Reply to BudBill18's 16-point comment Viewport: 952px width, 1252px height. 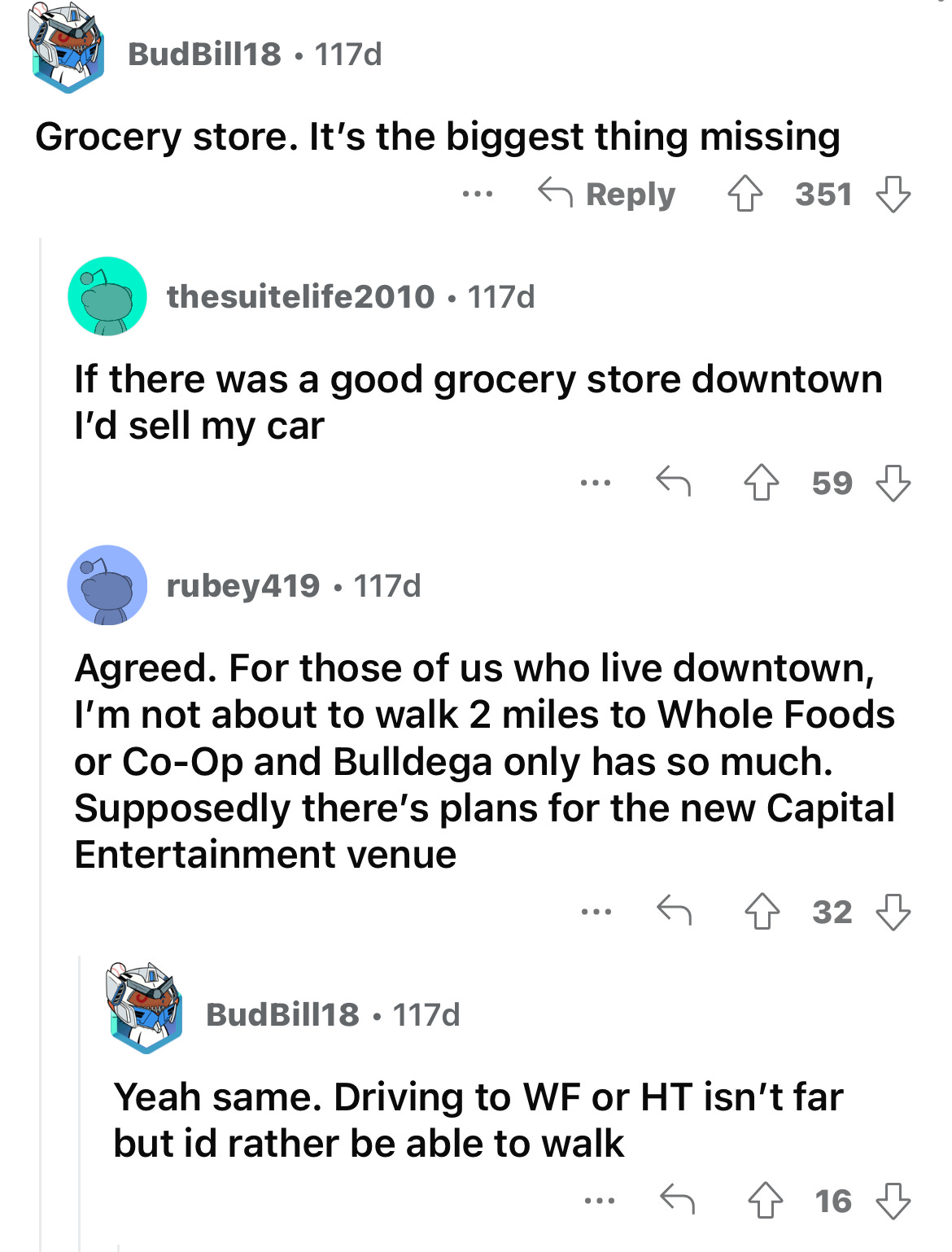click(677, 1200)
